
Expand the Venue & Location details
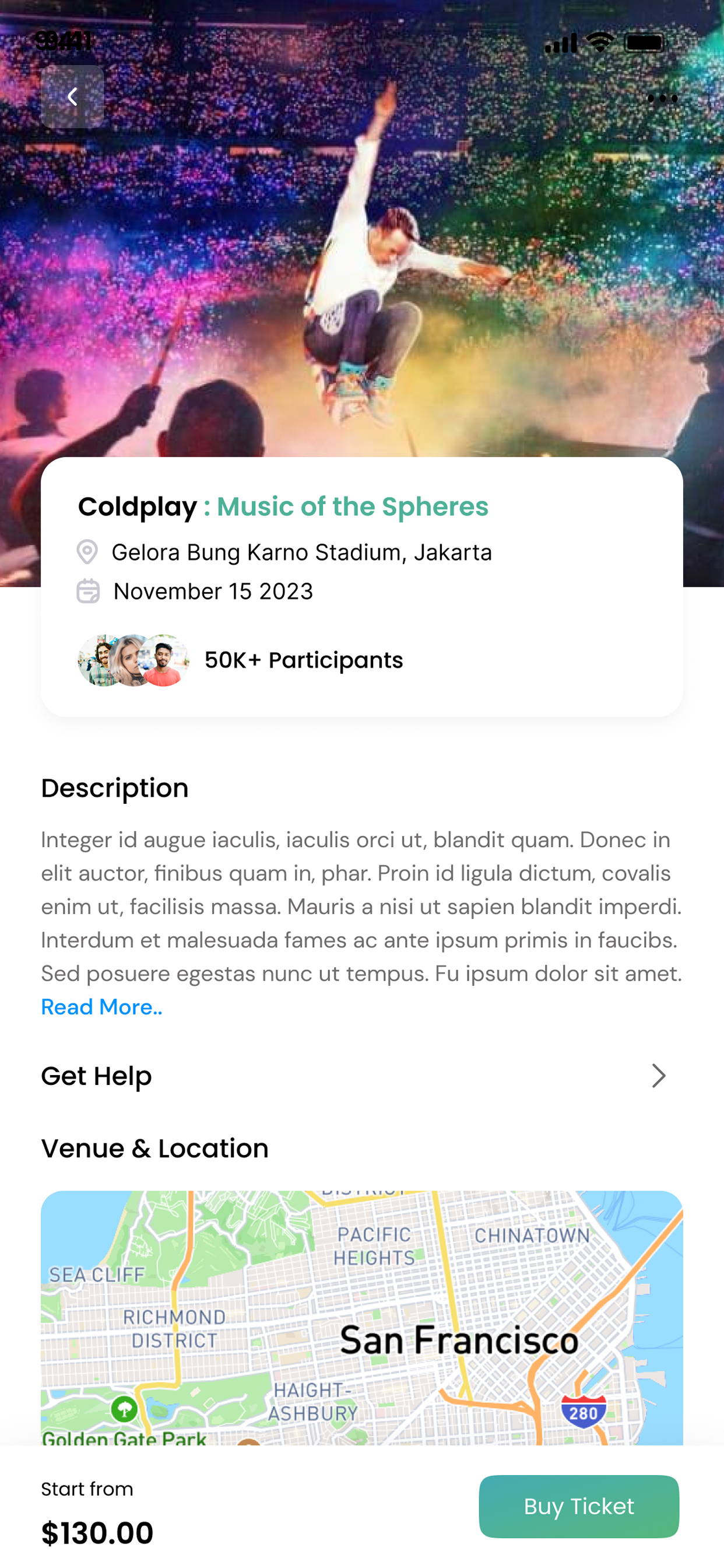[x=154, y=1148]
